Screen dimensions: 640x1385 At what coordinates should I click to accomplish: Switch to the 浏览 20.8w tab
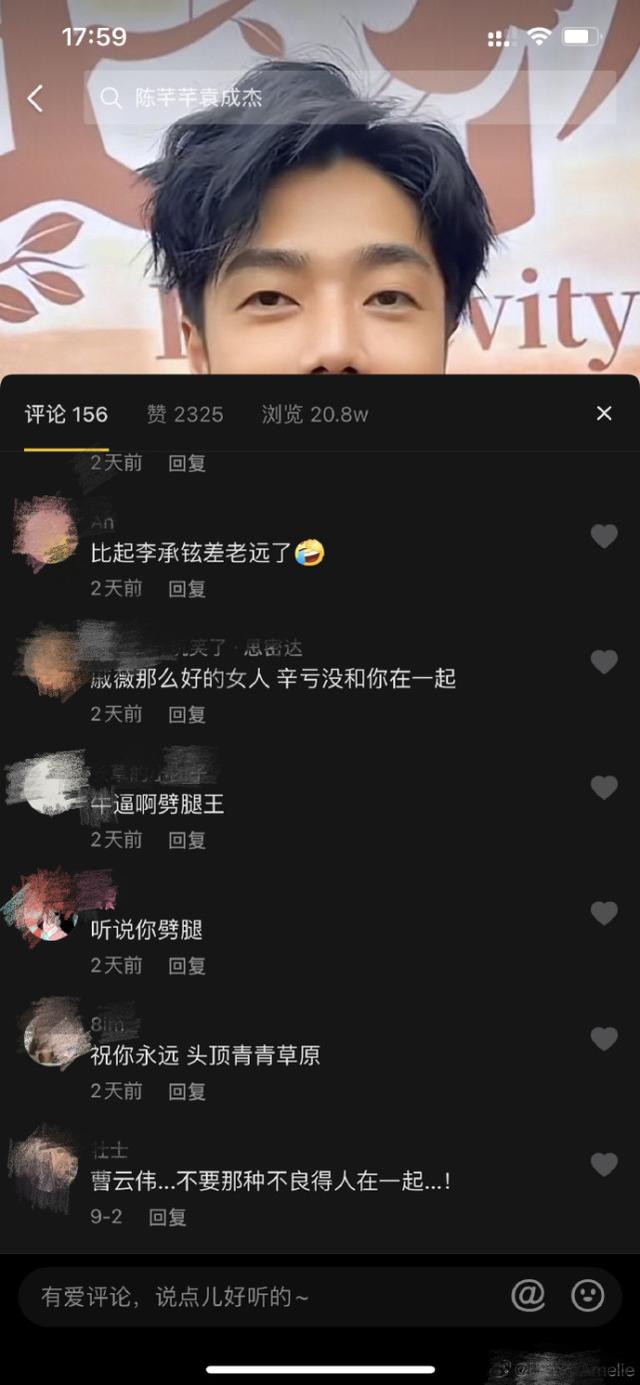coord(315,414)
